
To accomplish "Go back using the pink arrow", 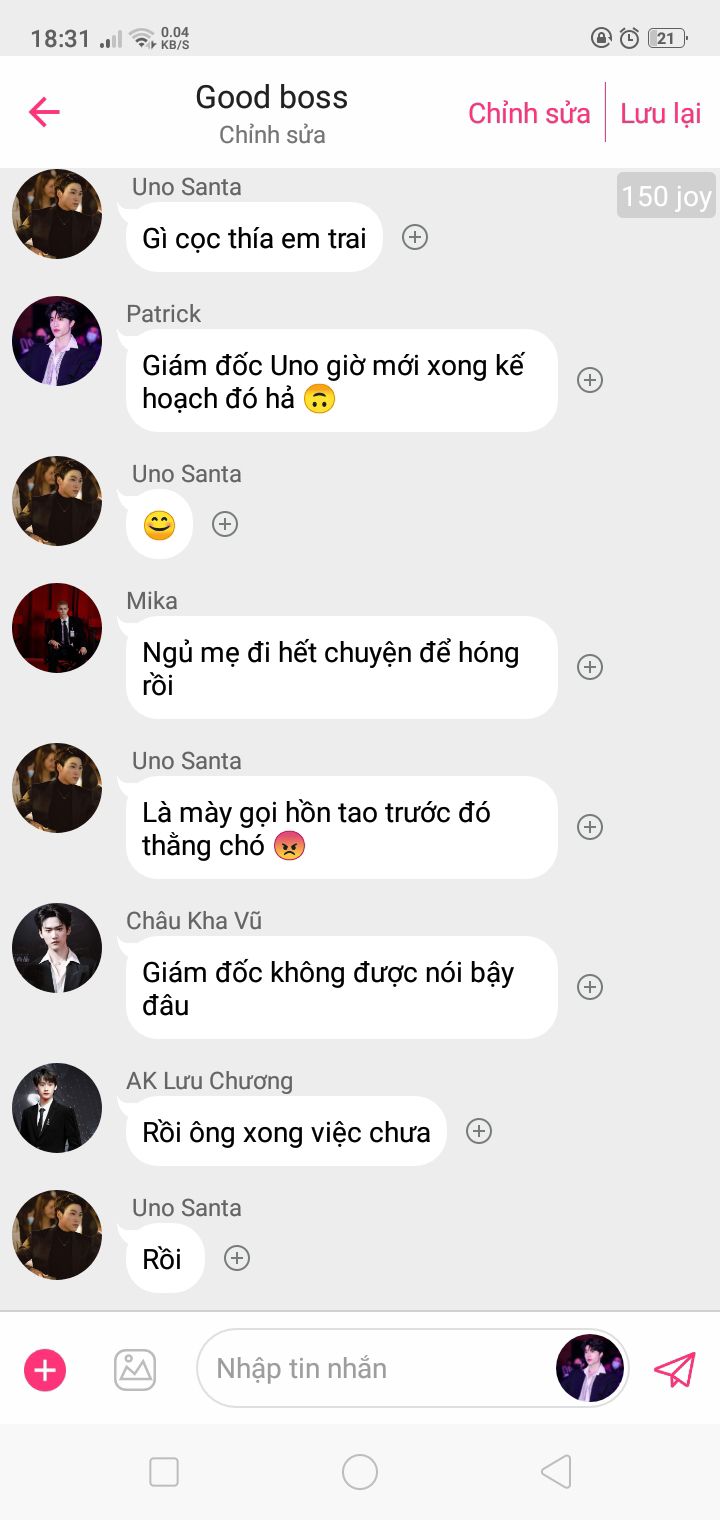I will 44,112.
